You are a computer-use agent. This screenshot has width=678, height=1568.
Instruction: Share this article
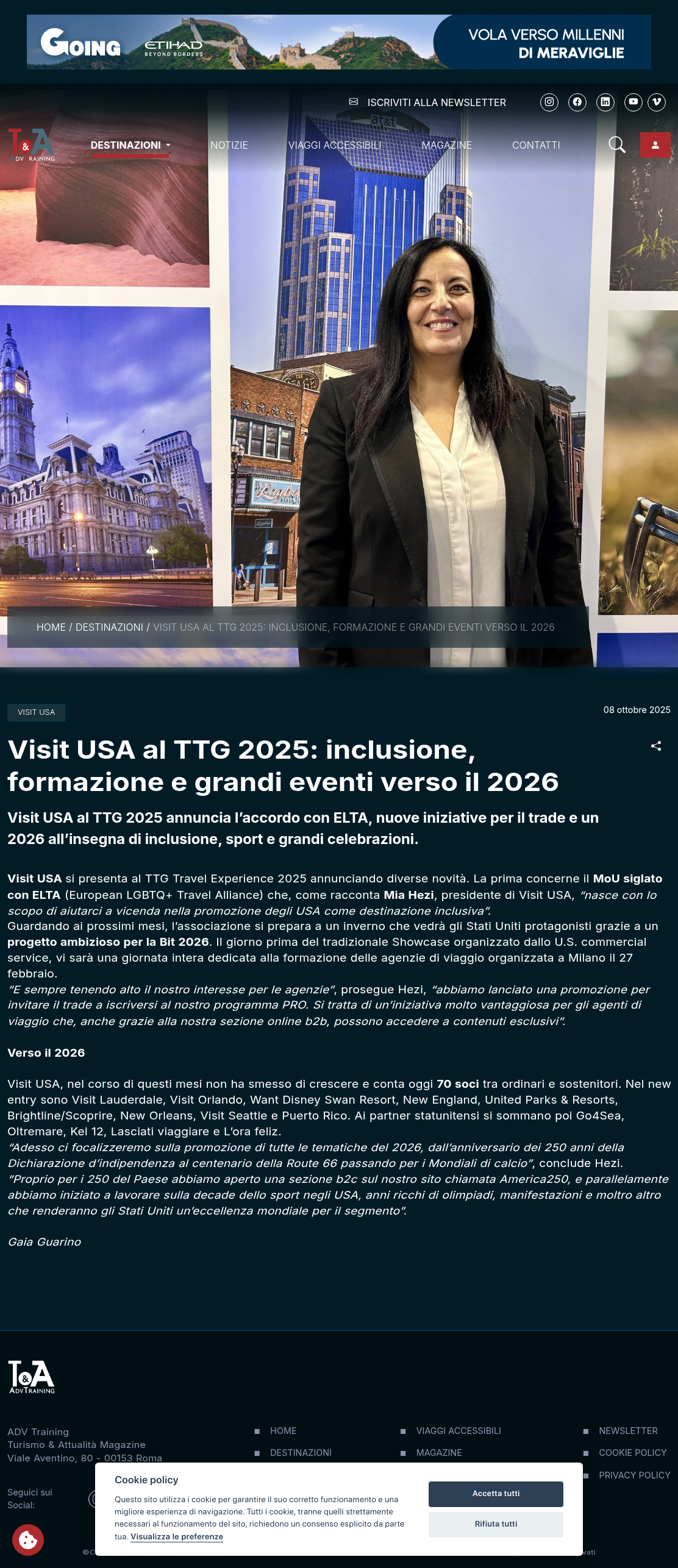pyautogui.click(x=656, y=746)
